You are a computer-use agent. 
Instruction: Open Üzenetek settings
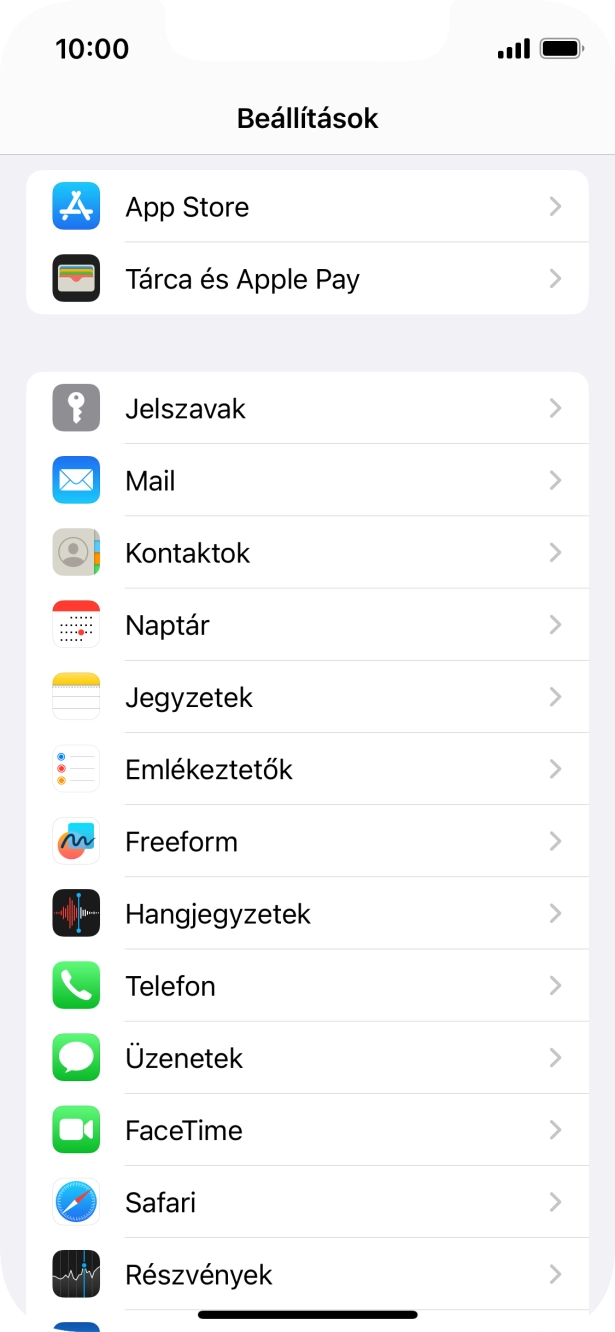click(x=307, y=1057)
